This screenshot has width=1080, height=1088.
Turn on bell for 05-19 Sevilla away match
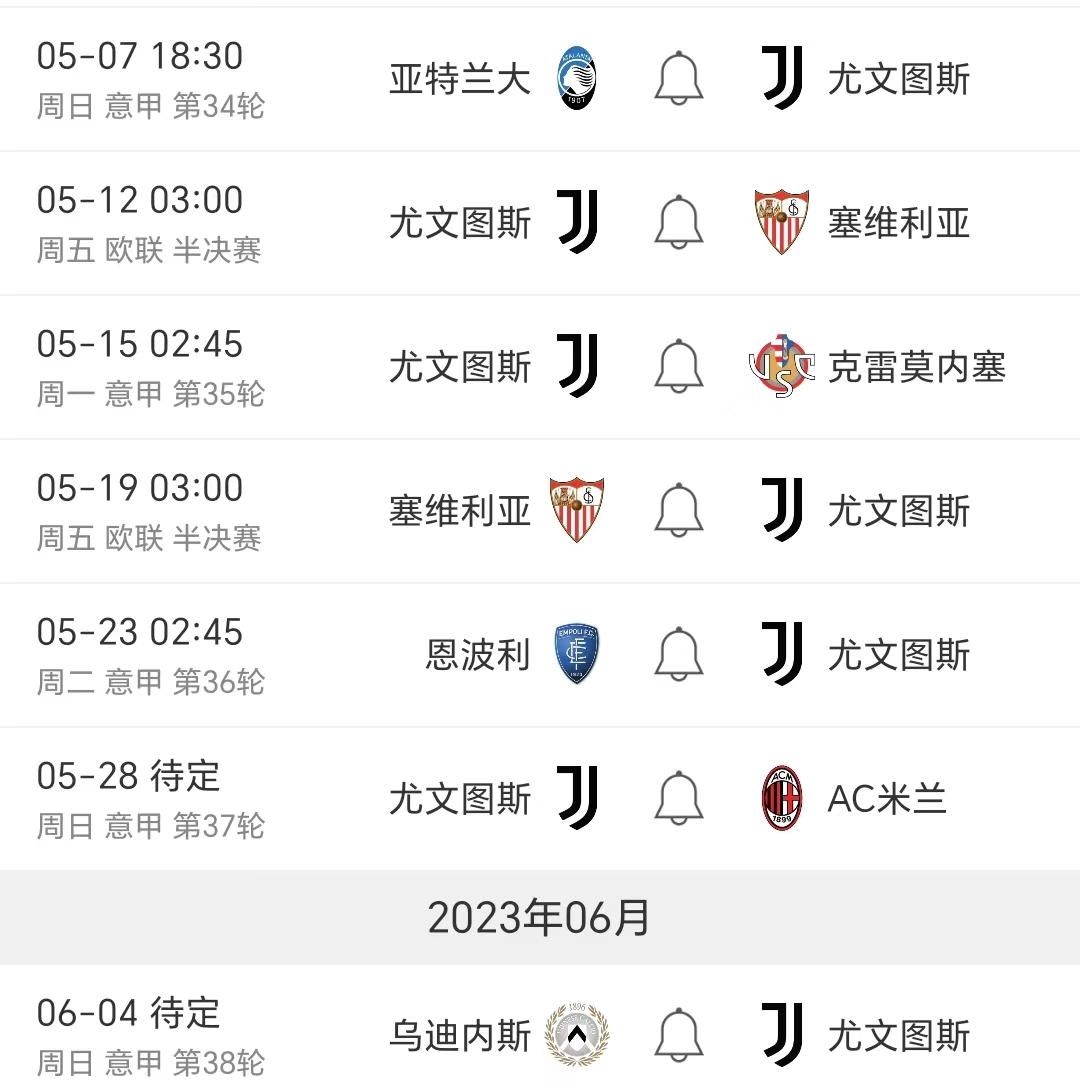[679, 510]
